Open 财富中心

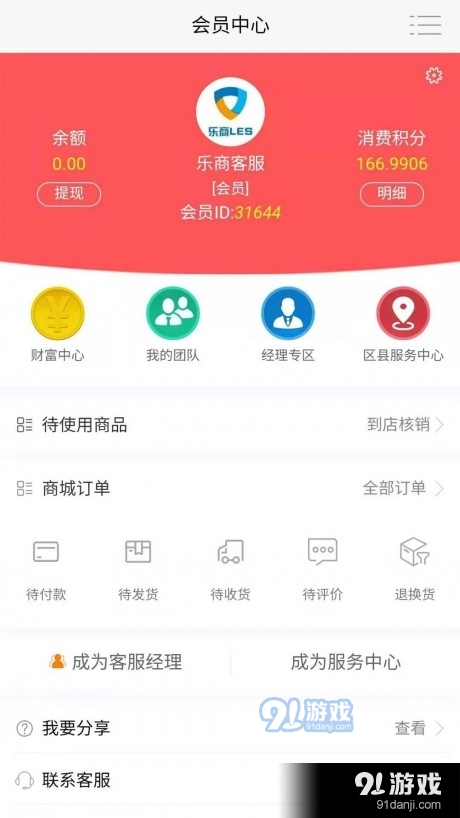(x=57, y=324)
